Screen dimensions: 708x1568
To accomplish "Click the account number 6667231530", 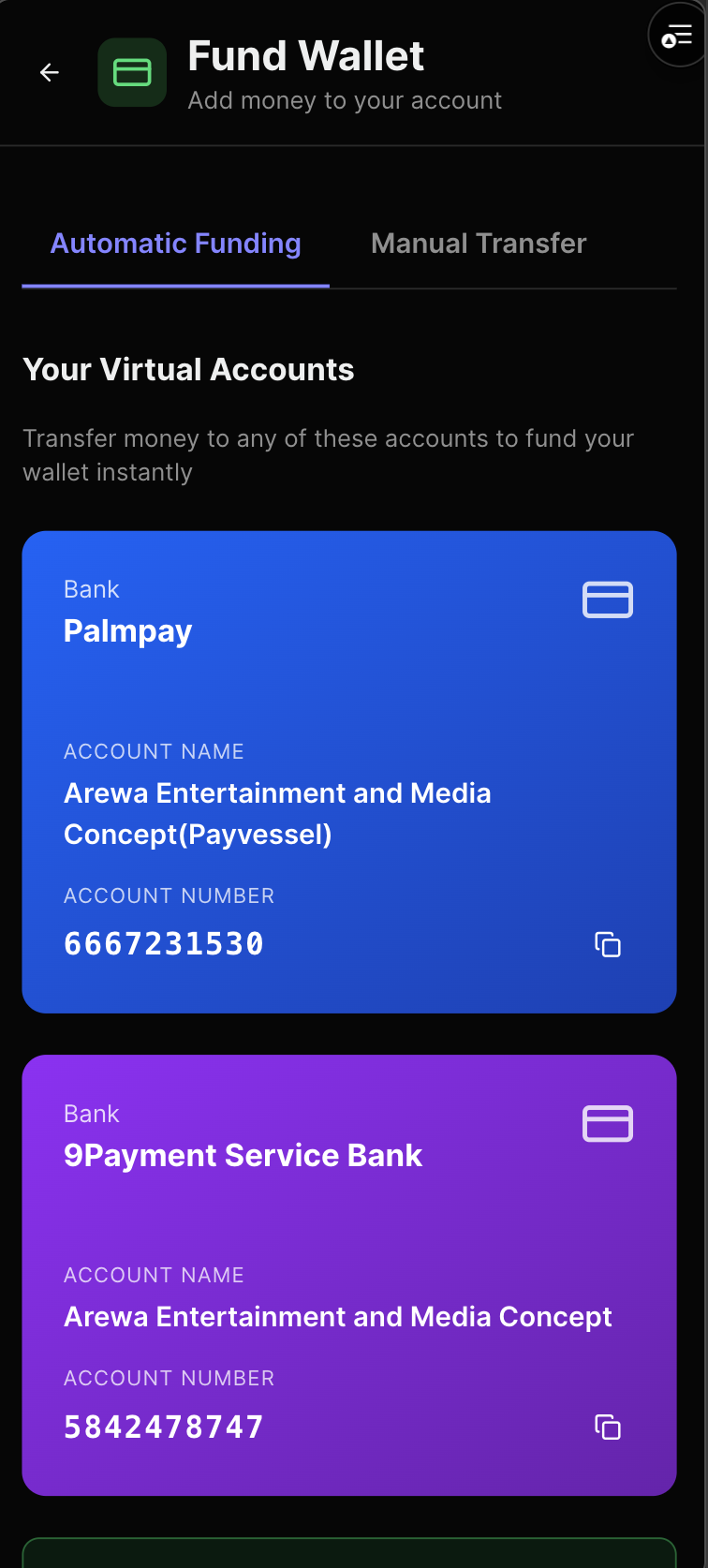I will point(163,943).
